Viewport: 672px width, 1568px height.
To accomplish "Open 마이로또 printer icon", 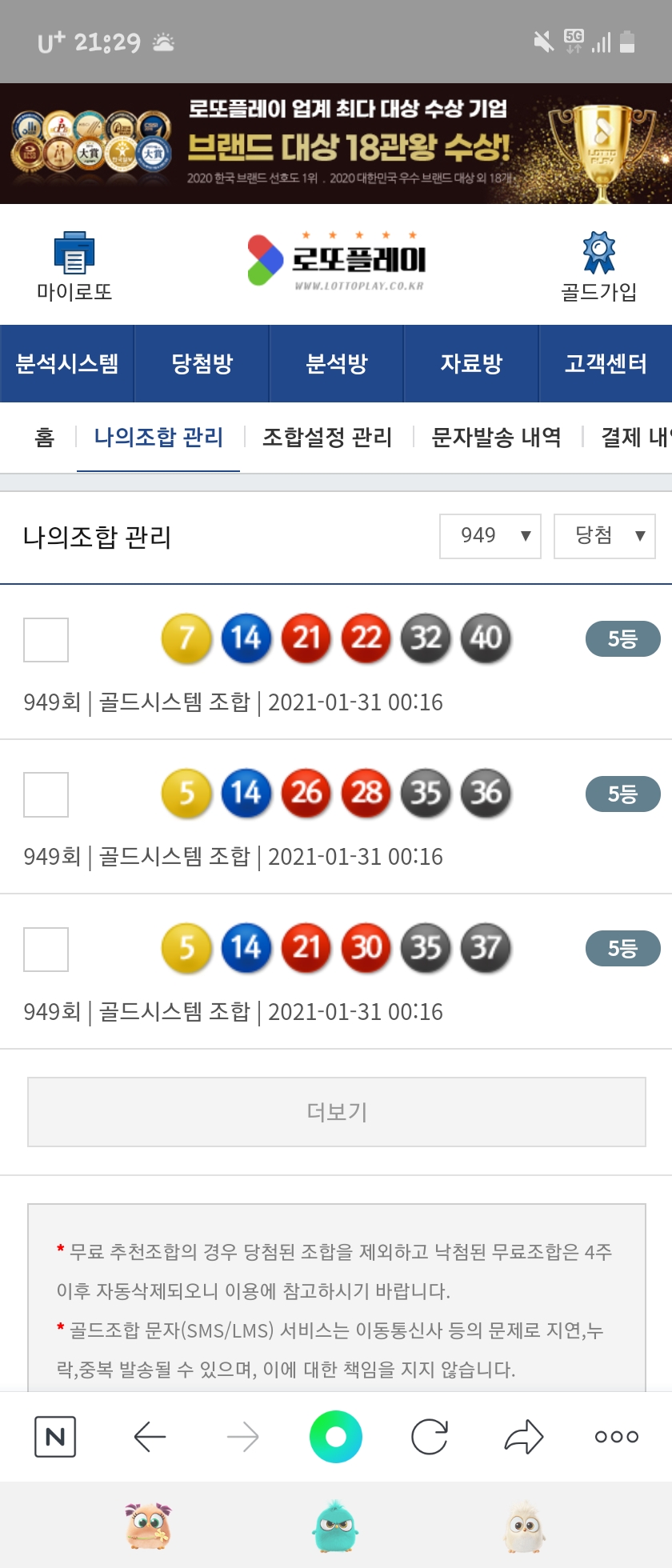I will point(74,253).
